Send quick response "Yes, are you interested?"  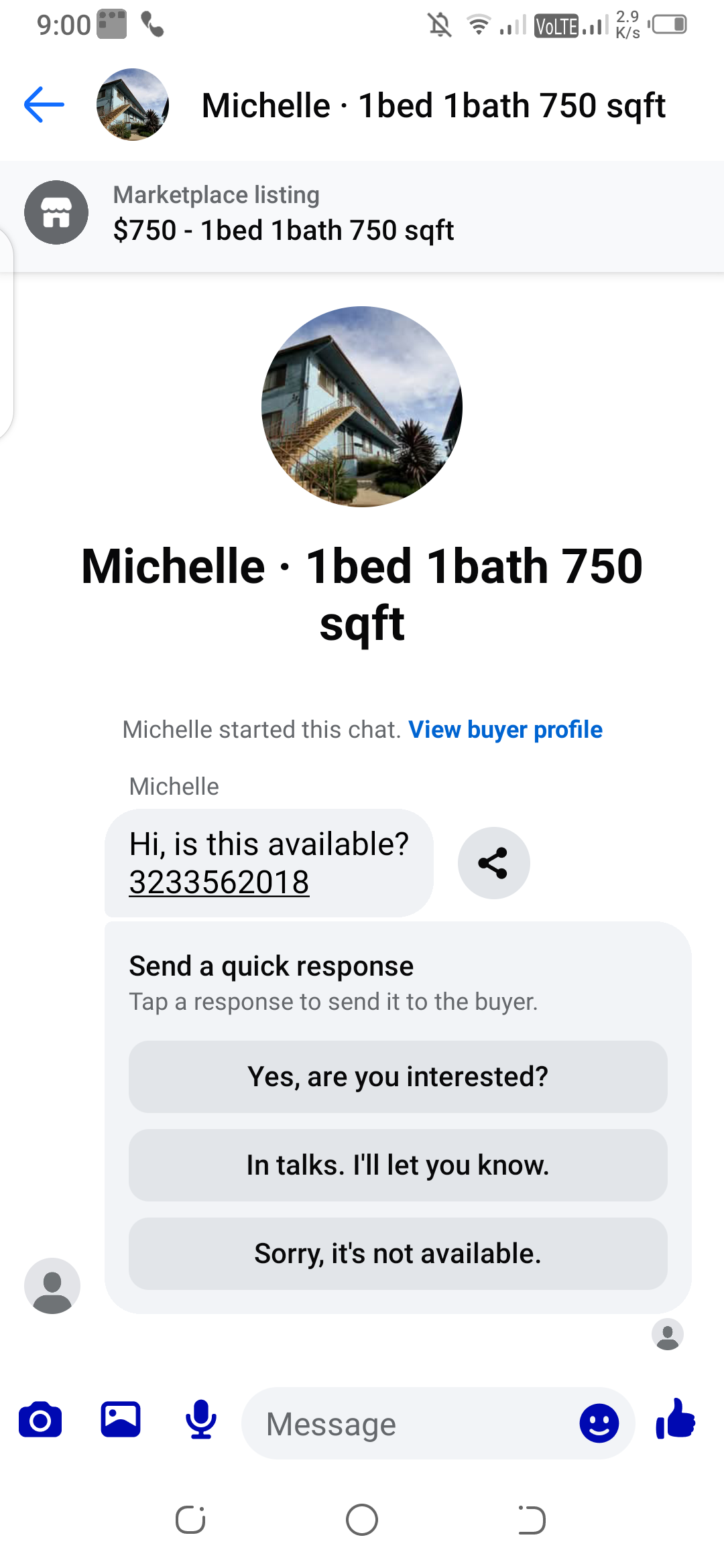[x=398, y=1077]
